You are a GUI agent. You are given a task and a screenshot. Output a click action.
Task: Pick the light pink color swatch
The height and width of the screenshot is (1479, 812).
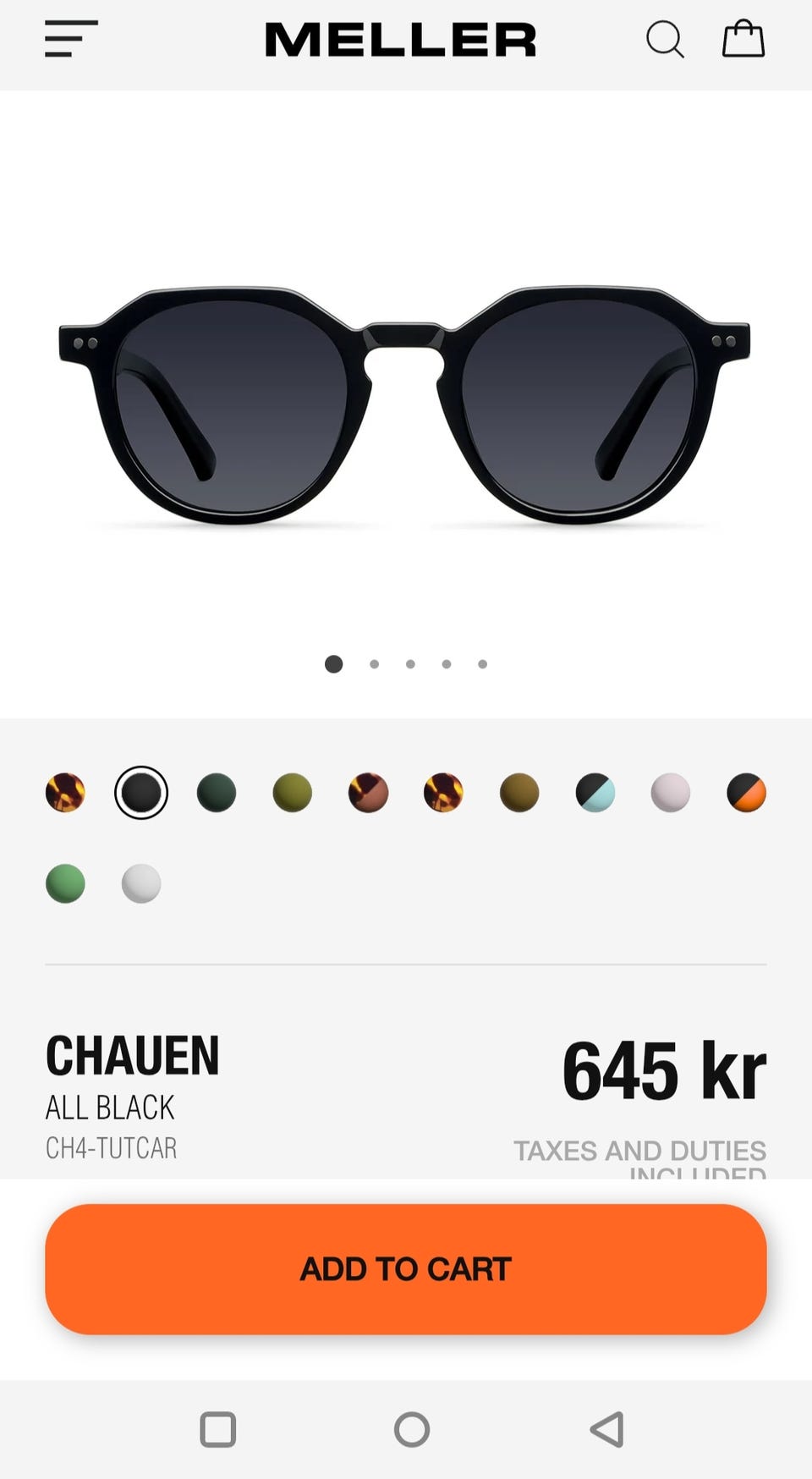pyautogui.click(x=671, y=793)
